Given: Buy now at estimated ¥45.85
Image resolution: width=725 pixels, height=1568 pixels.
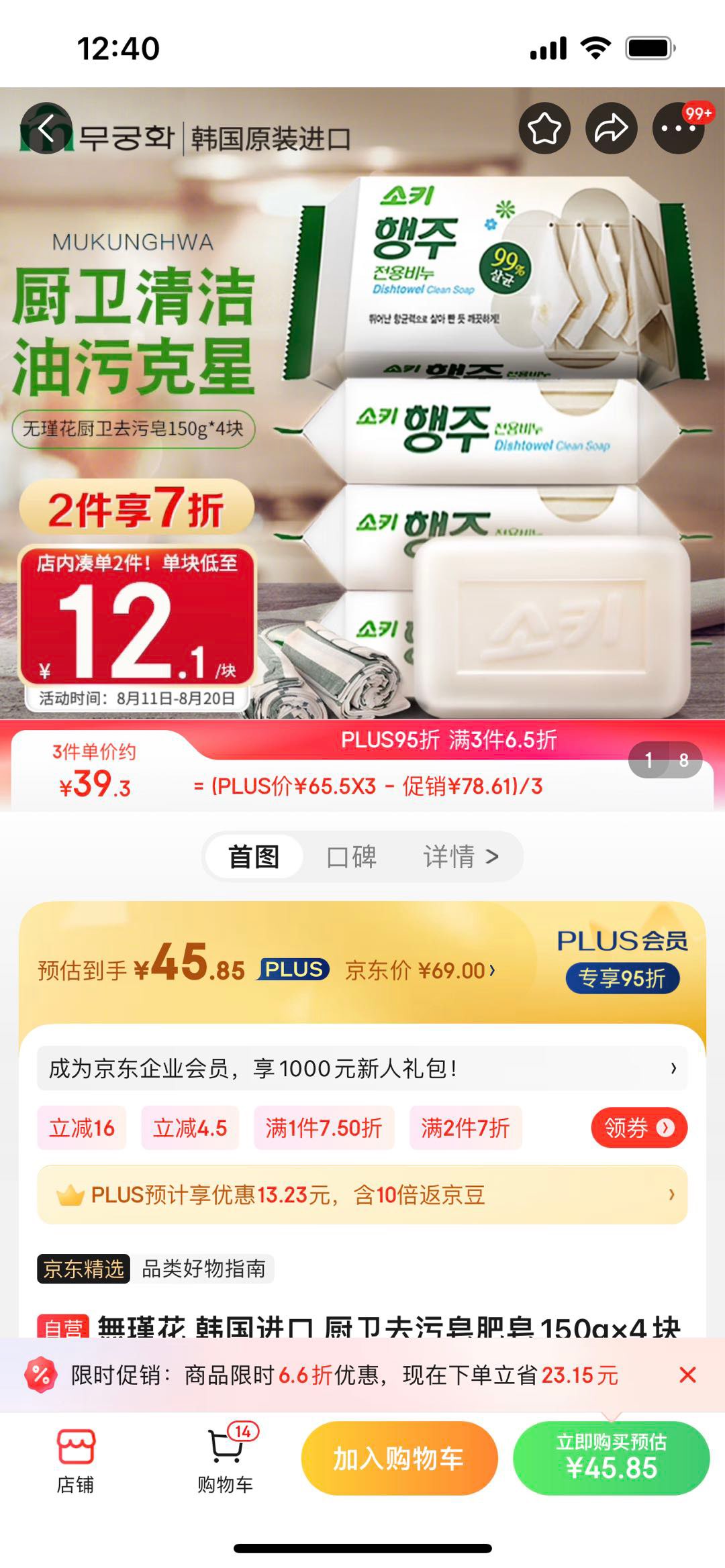Looking at the screenshot, I should click(x=611, y=1459).
